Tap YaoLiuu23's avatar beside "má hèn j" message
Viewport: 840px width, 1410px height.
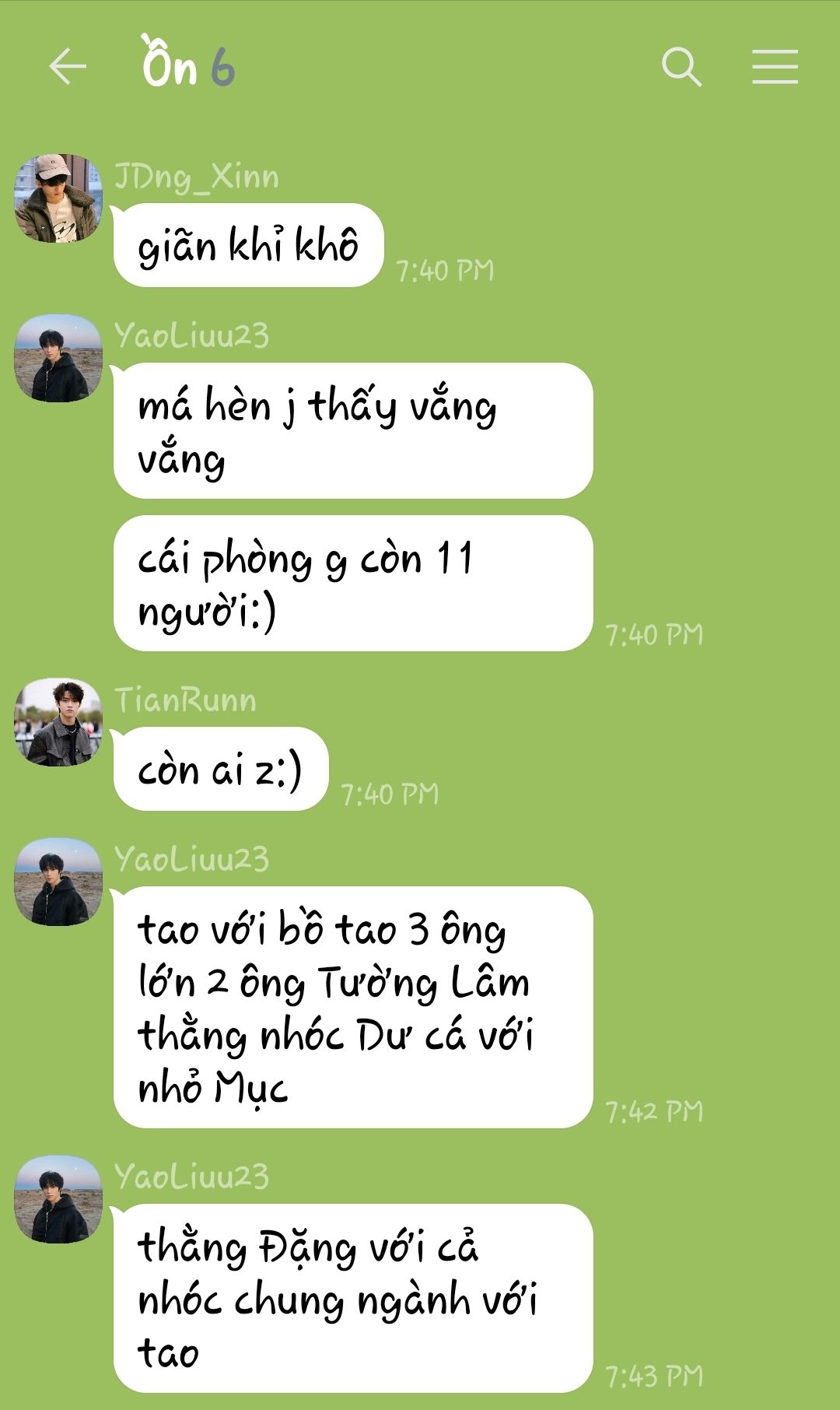point(58,359)
